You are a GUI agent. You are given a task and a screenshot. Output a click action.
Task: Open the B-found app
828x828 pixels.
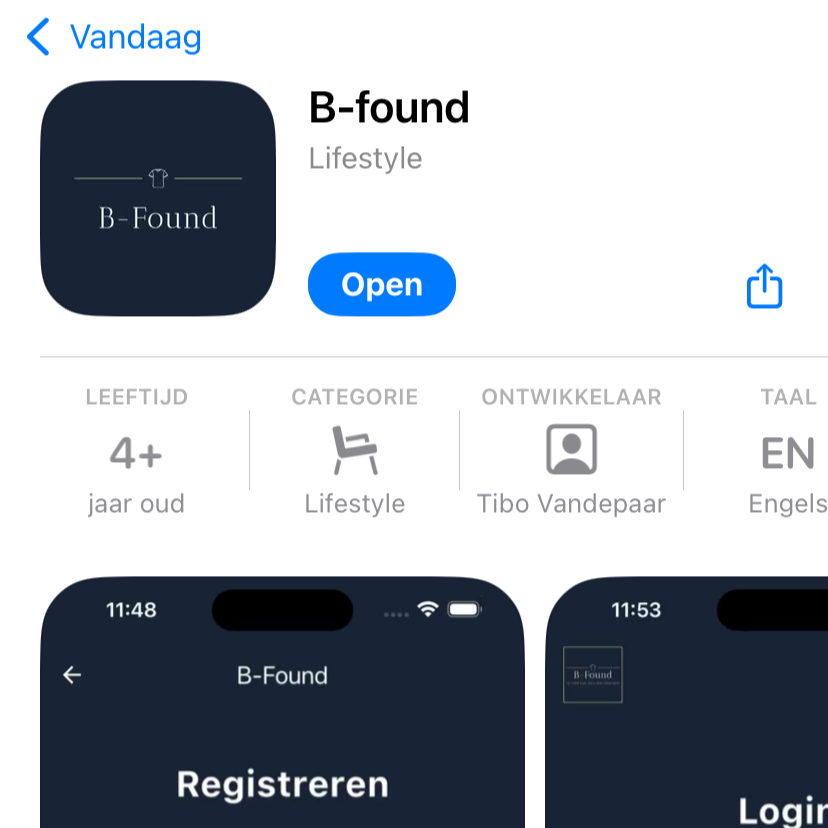pos(381,285)
